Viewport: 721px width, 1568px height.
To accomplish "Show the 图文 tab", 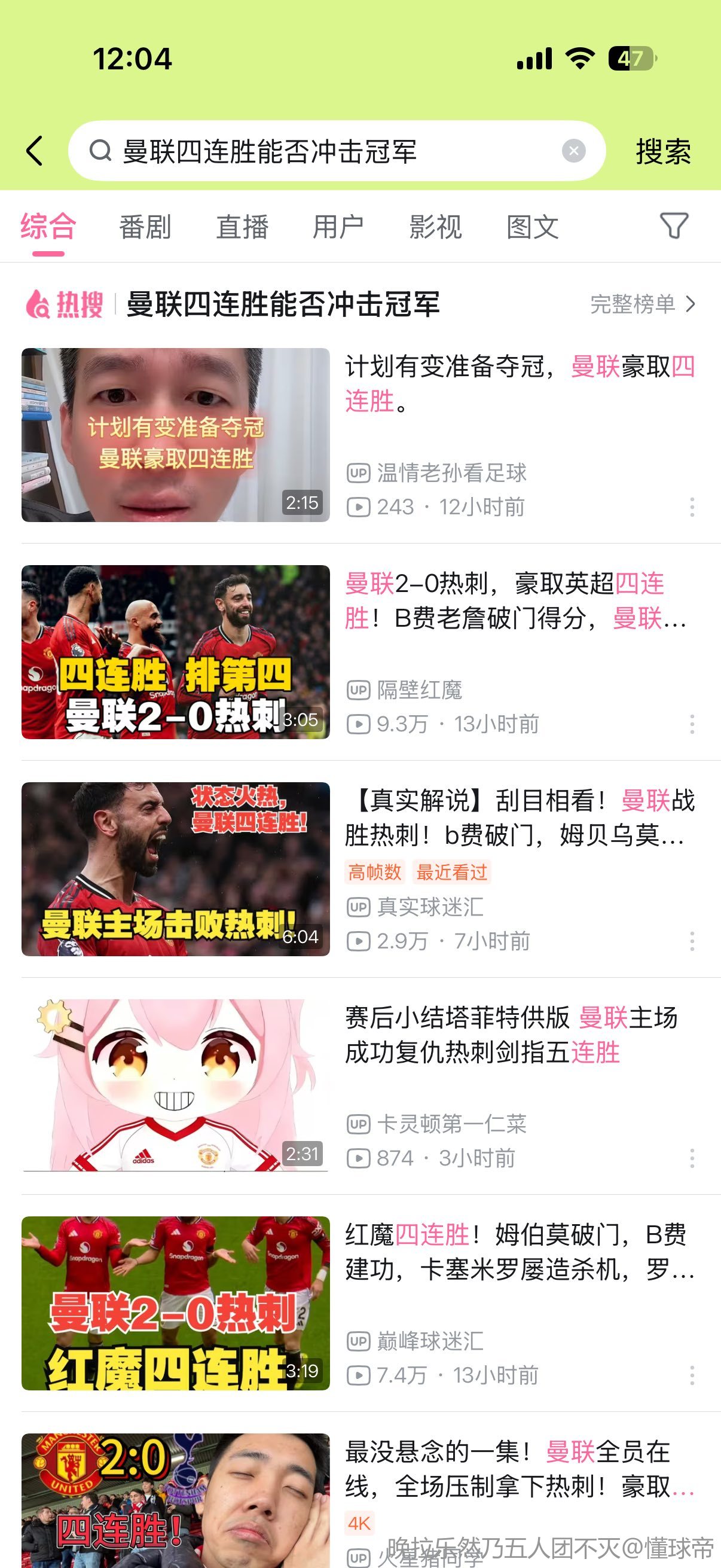I will [x=533, y=227].
